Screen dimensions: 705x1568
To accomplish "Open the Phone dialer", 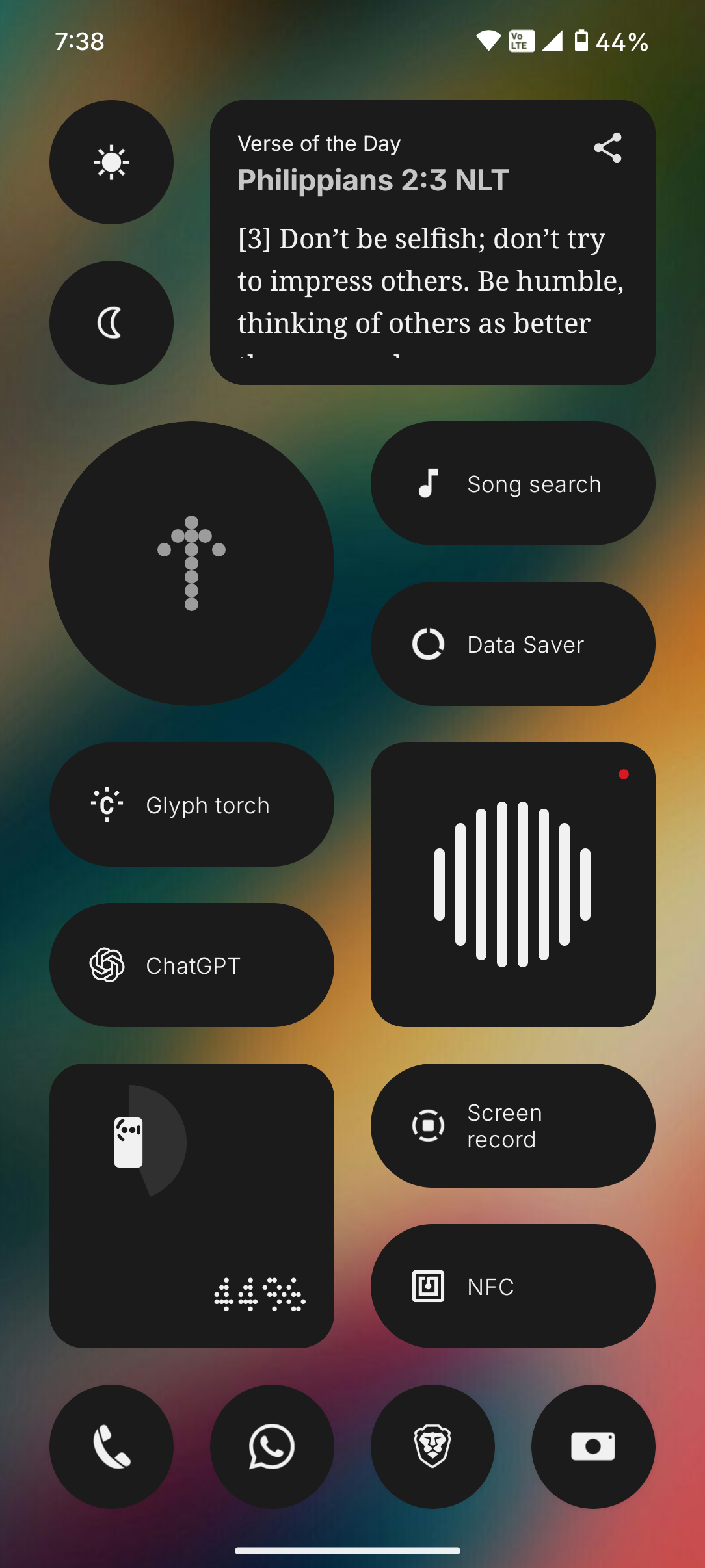I will 111,1446.
